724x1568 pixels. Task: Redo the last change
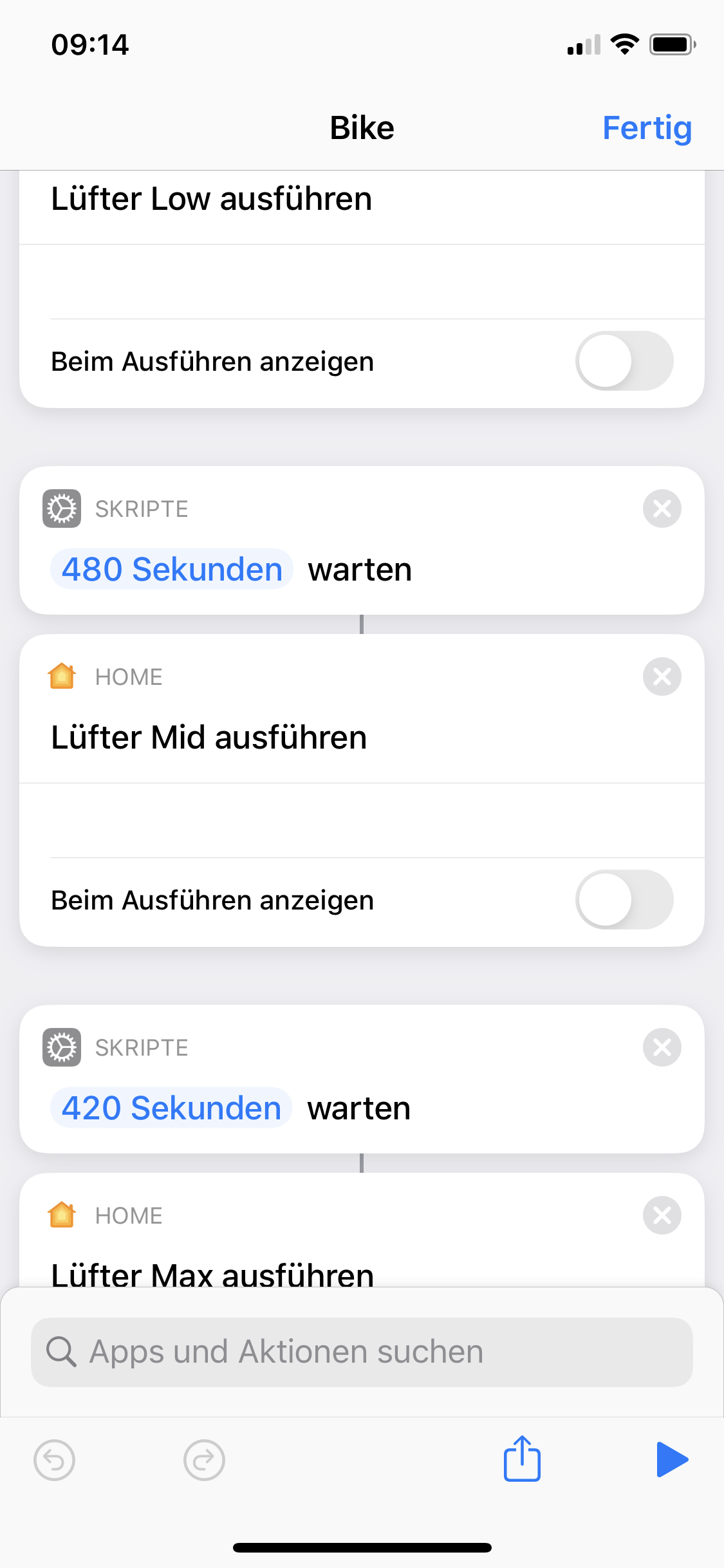tap(204, 1460)
